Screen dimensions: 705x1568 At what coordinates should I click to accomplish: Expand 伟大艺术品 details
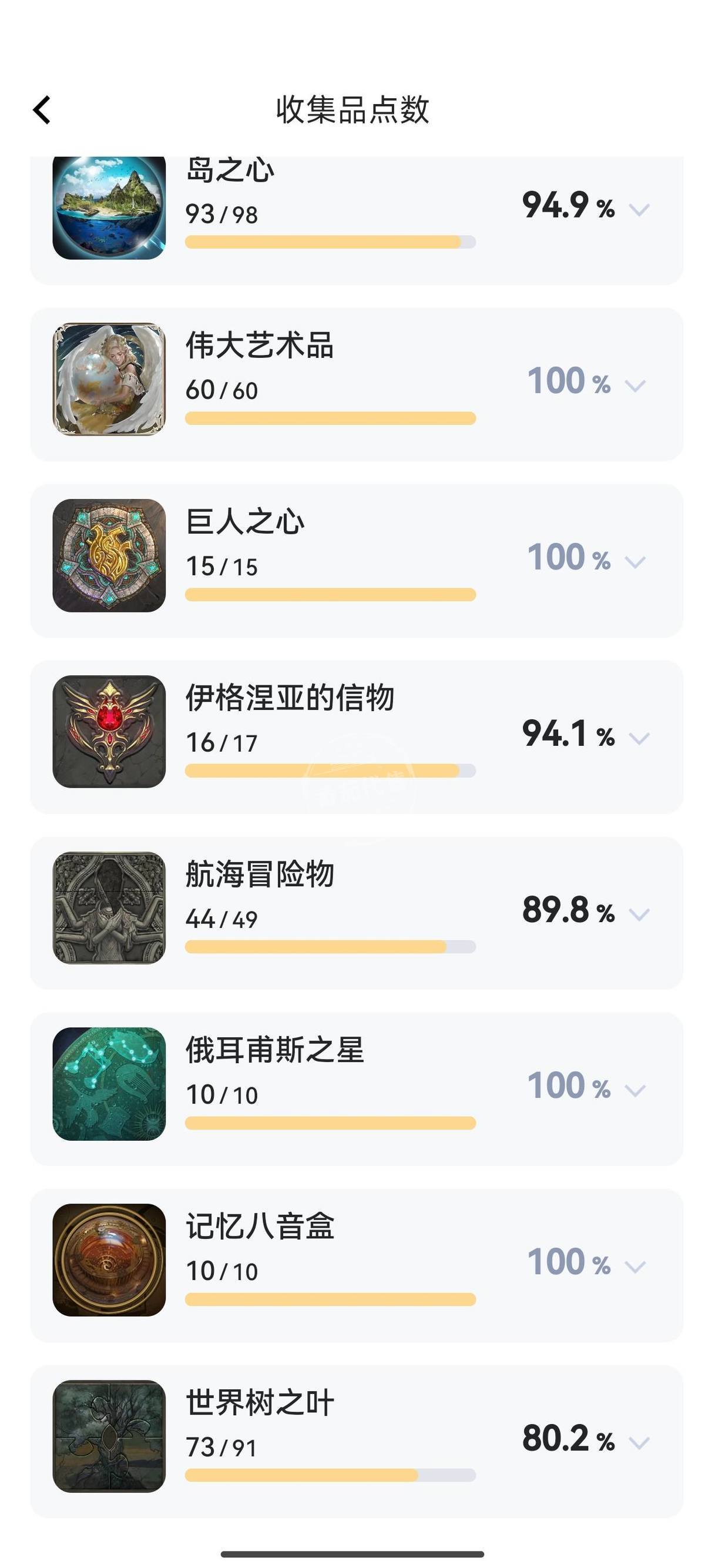pyautogui.click(x=635, y=386)
